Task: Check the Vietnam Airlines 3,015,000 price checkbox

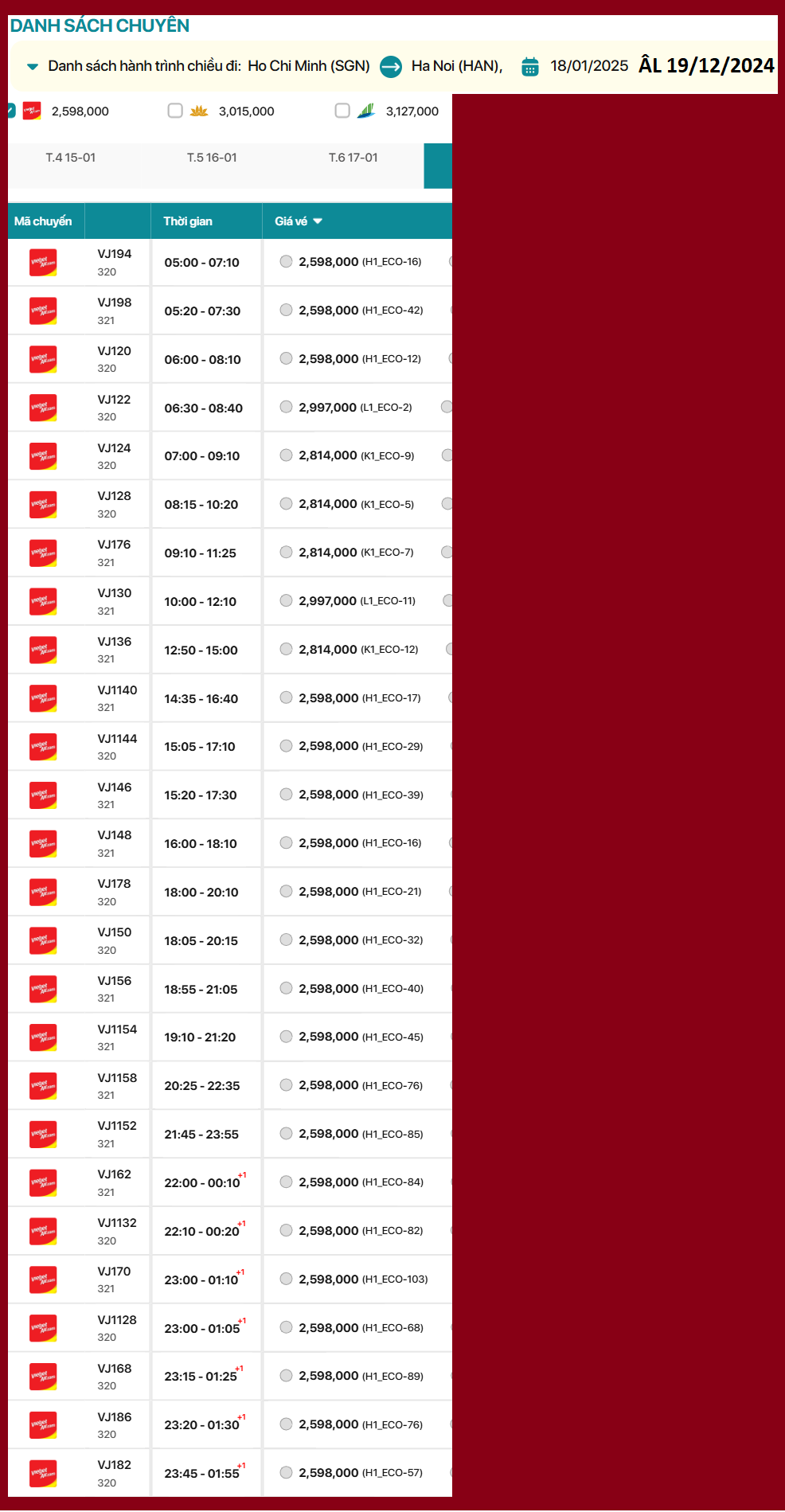Action: click(175, 111)
